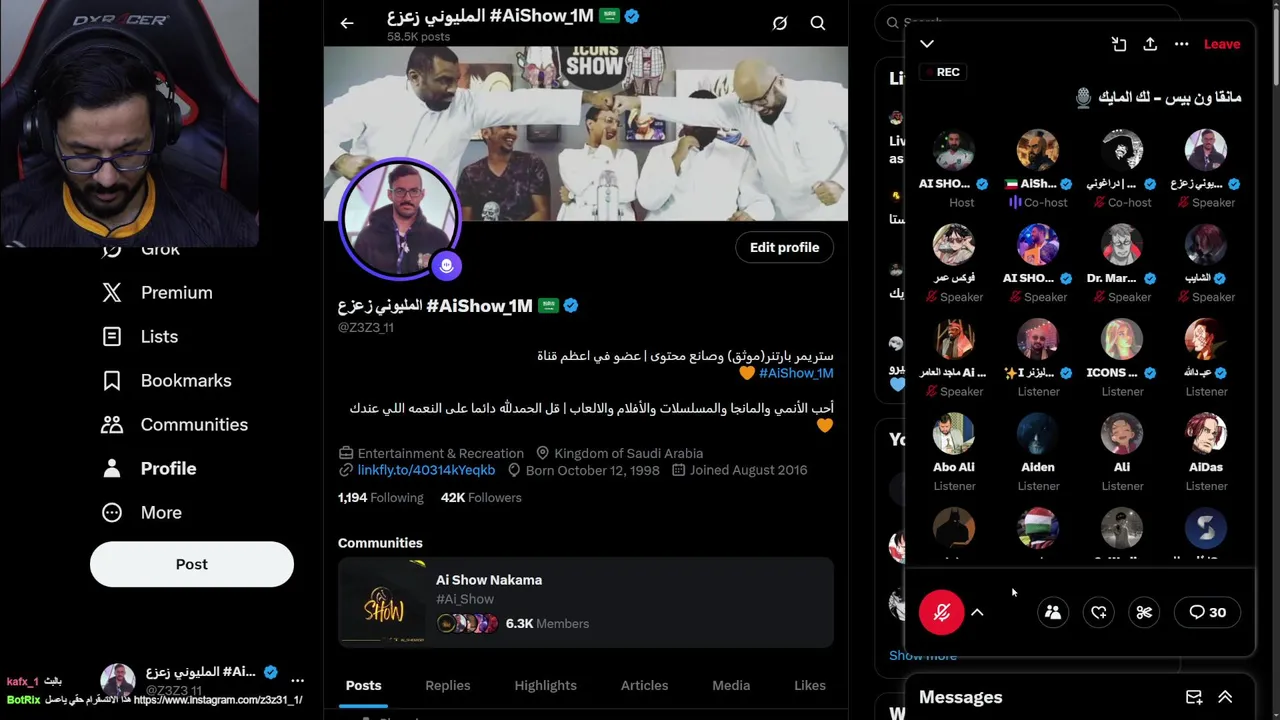Leave the Space
1280x720 pixels.
(1221, 44)
